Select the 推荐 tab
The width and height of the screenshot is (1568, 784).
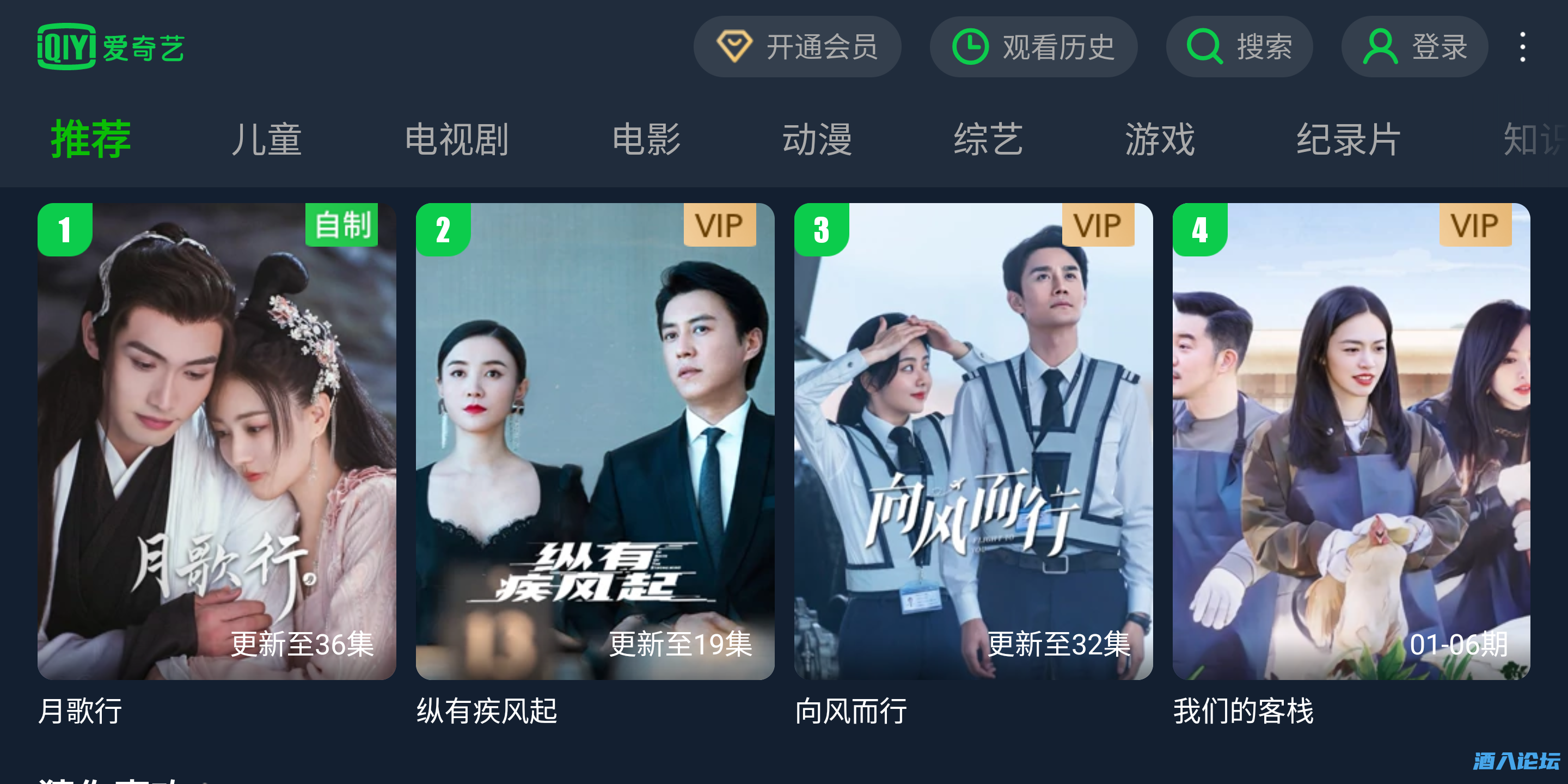pos(91,139)
